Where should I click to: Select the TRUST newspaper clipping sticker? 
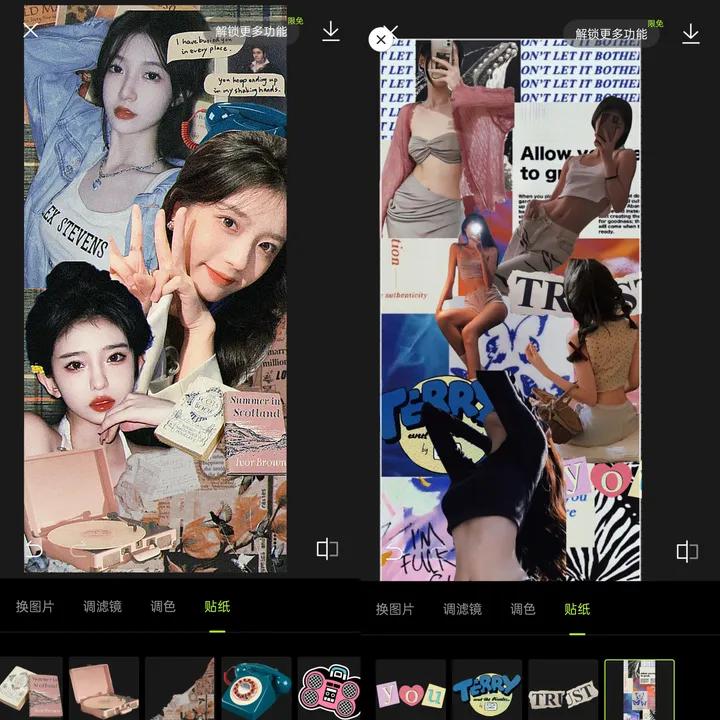(x=563, y=691)
